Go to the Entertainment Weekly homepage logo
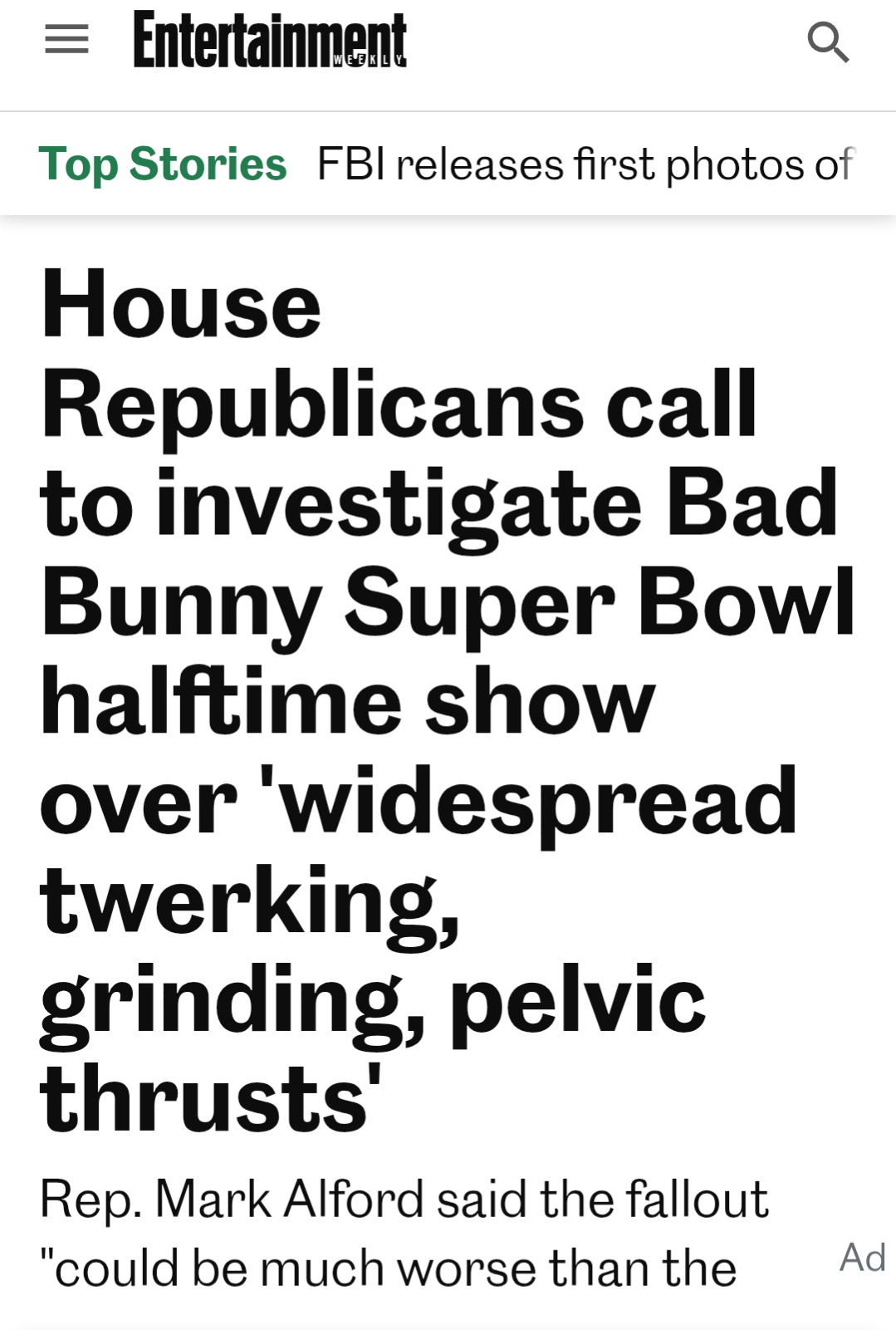 point(269,40)
